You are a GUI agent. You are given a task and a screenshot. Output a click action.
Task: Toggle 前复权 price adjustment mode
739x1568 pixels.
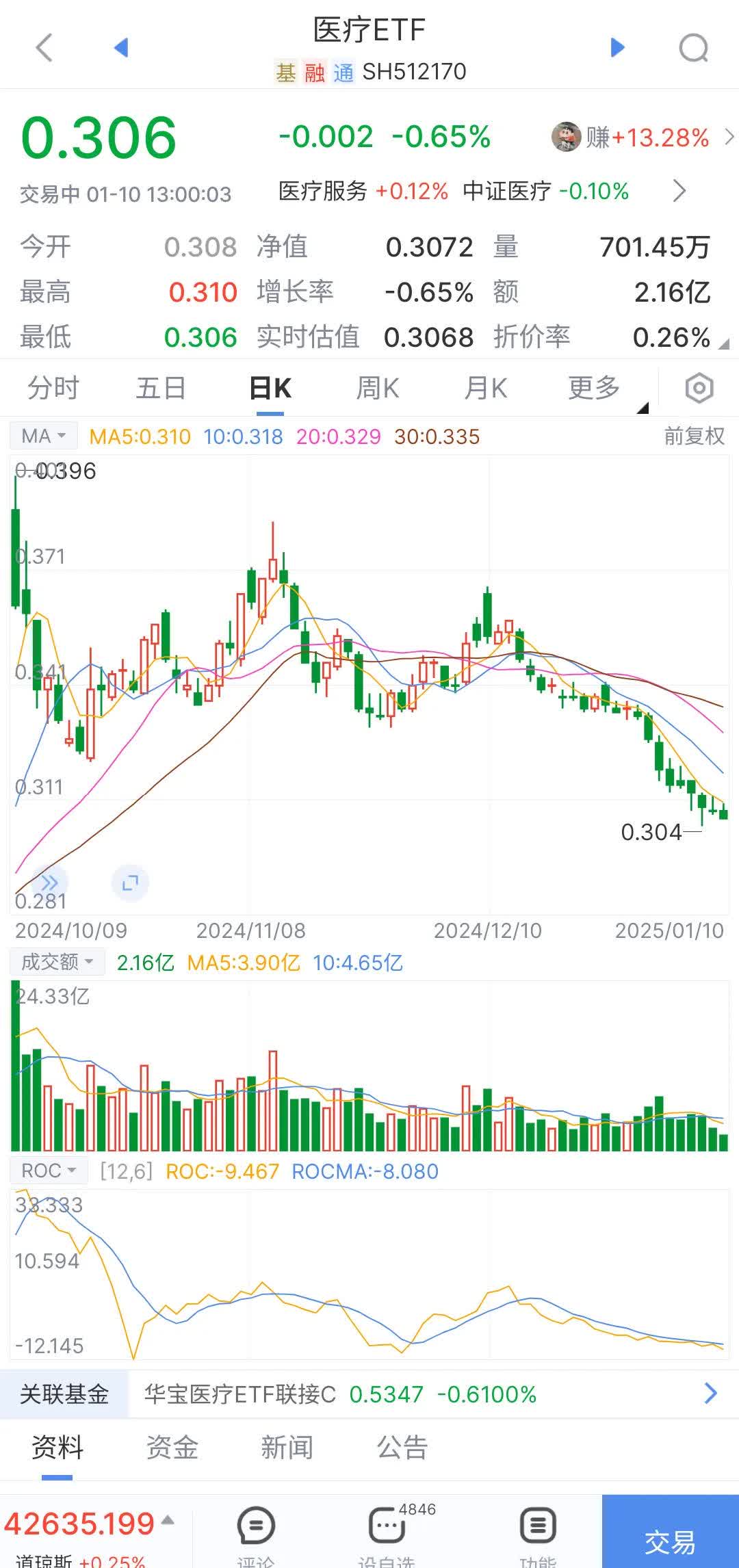(692, 436)
